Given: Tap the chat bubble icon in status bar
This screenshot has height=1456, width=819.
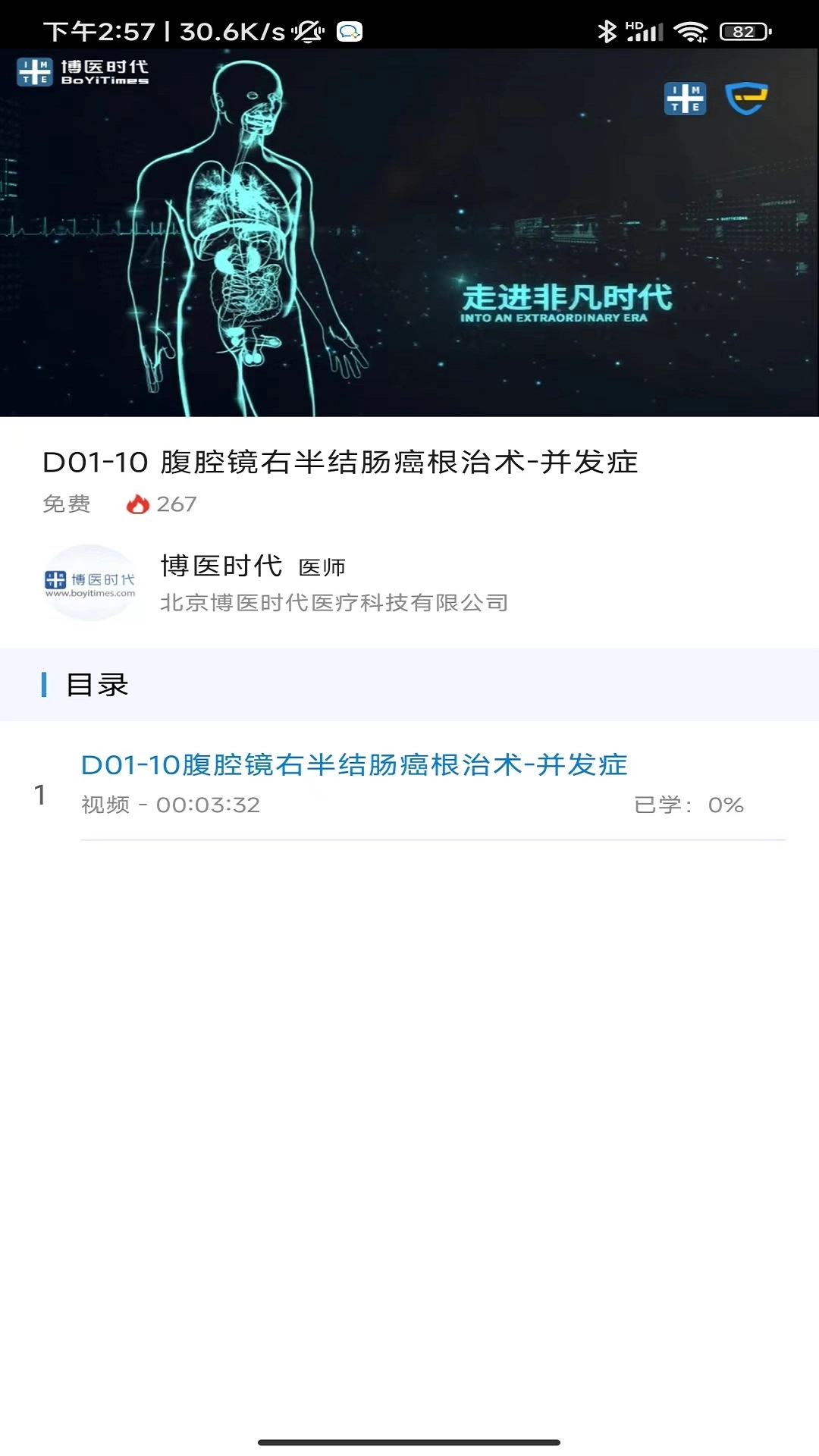Looking at the screenshot, I should (348, 32).
